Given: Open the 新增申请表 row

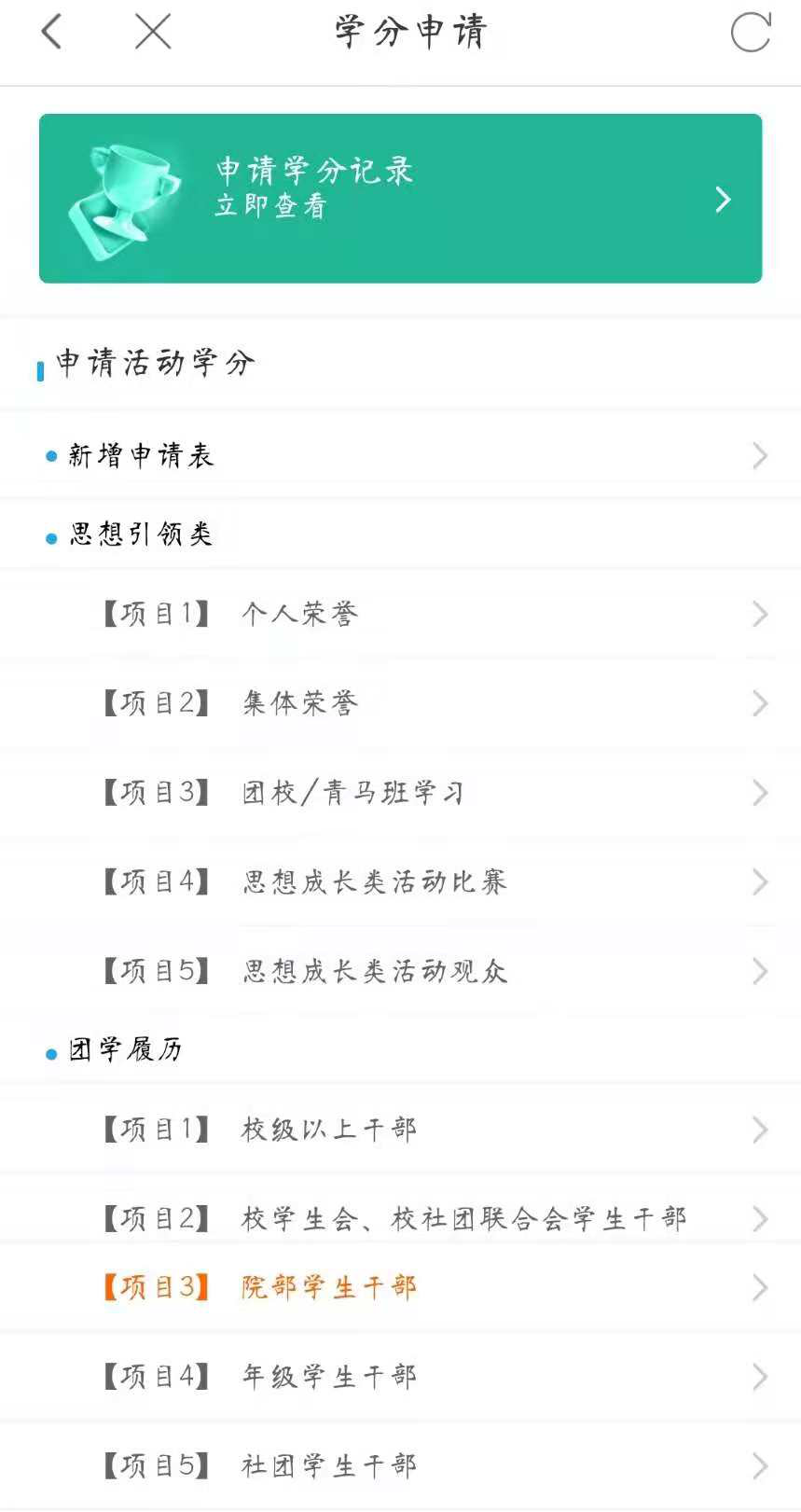Looking at the screenshot, I should (x=400, y=455).
